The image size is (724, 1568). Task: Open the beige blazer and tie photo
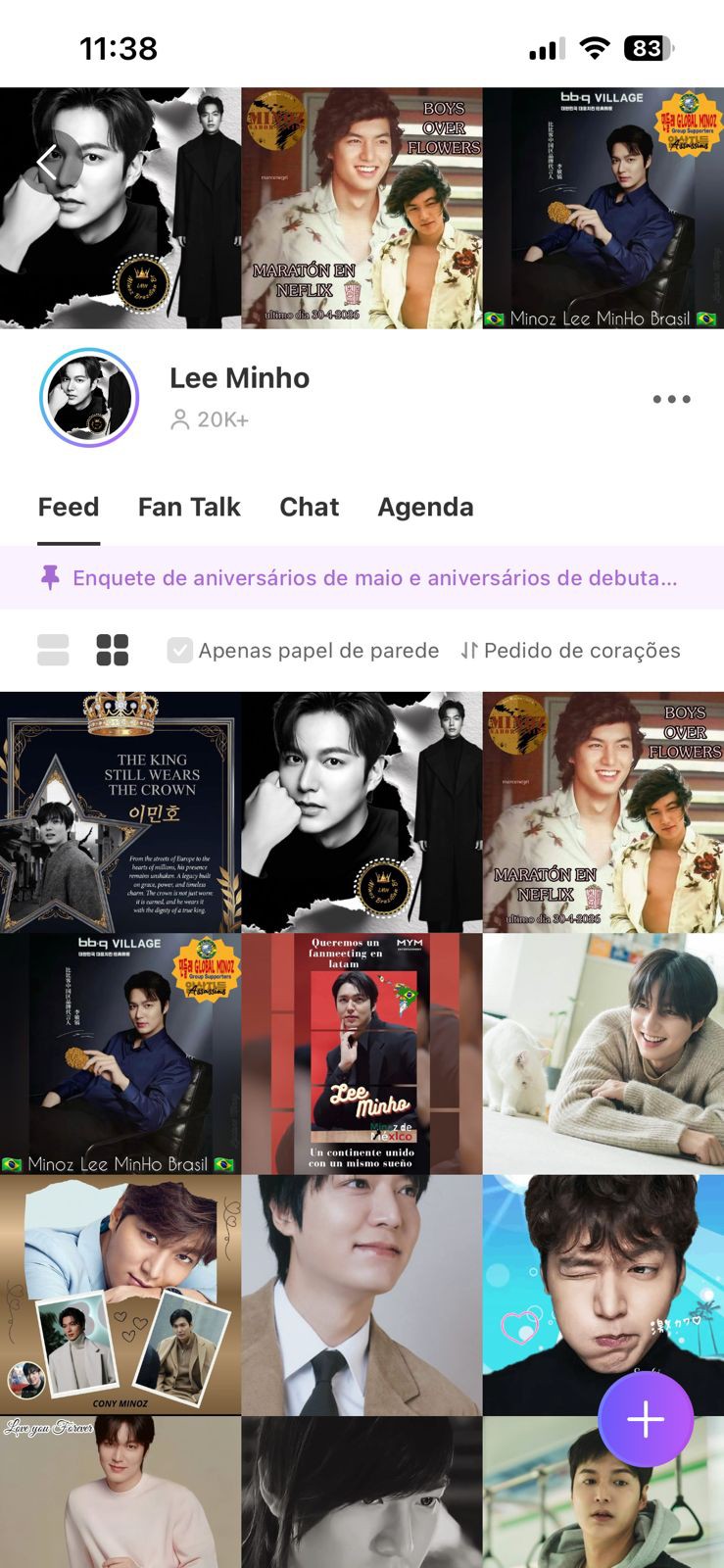click(362, 1295)
